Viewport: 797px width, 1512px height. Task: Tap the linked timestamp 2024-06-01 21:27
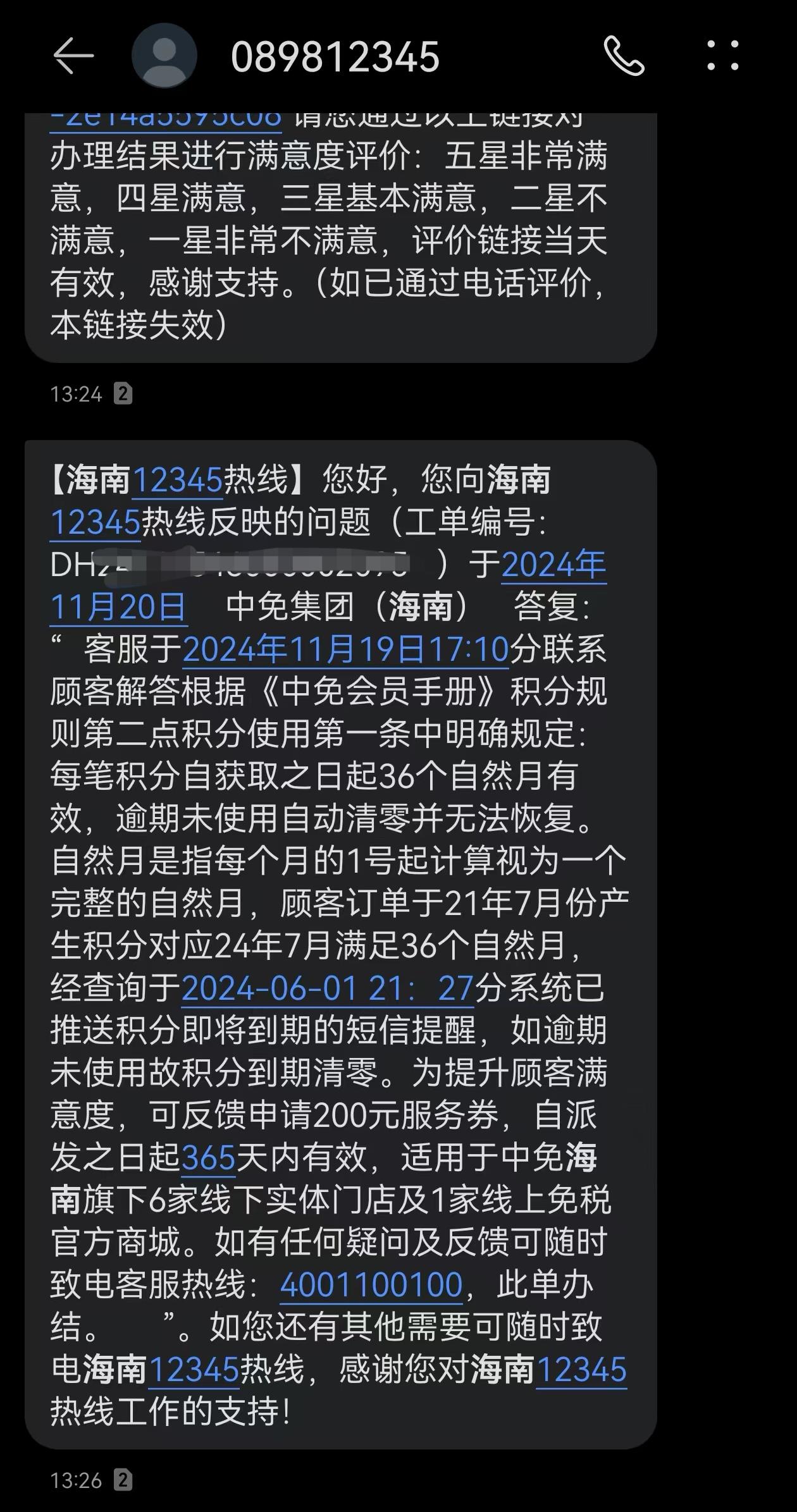click(x=327, y=988)
